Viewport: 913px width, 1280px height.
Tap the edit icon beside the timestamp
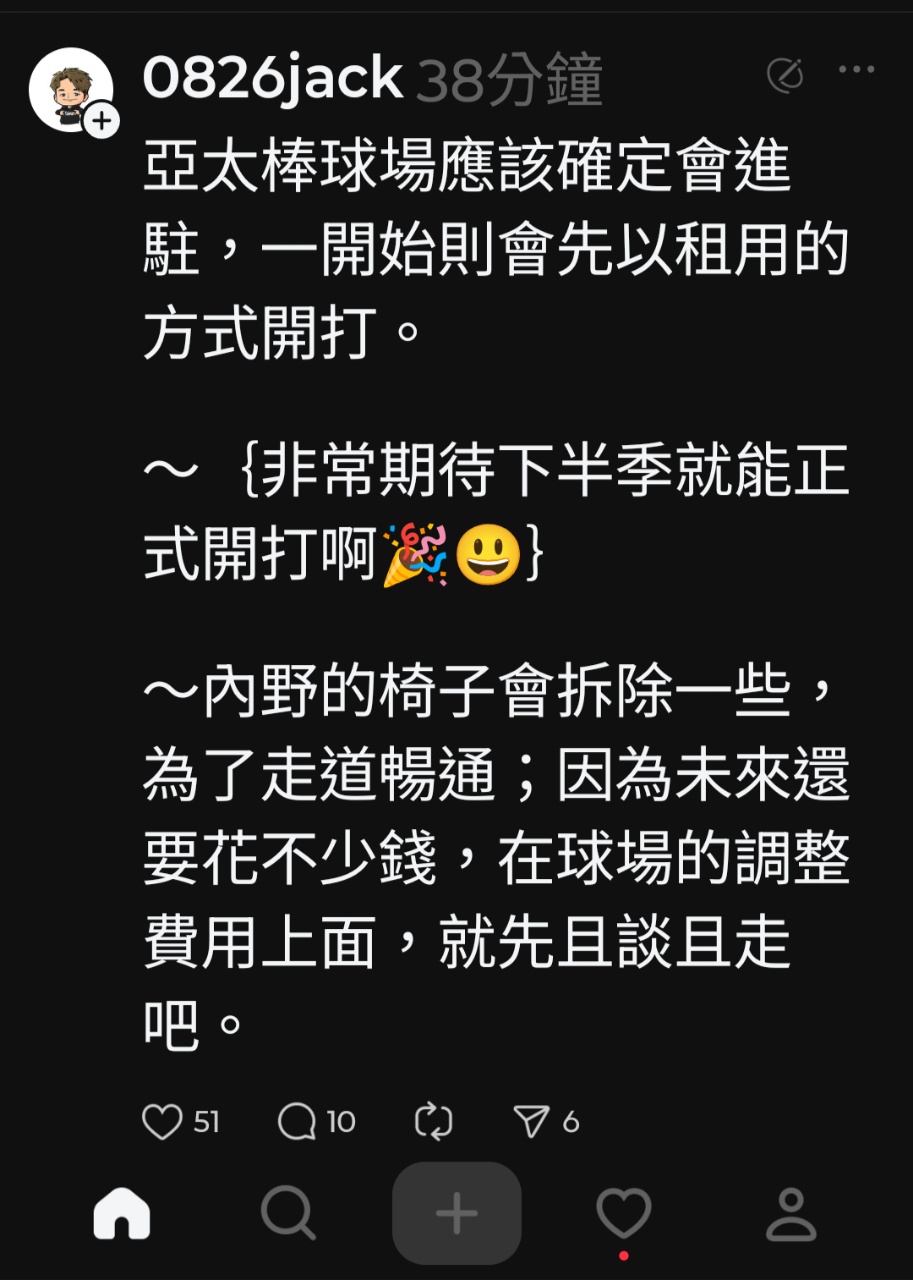click(785, 74)
